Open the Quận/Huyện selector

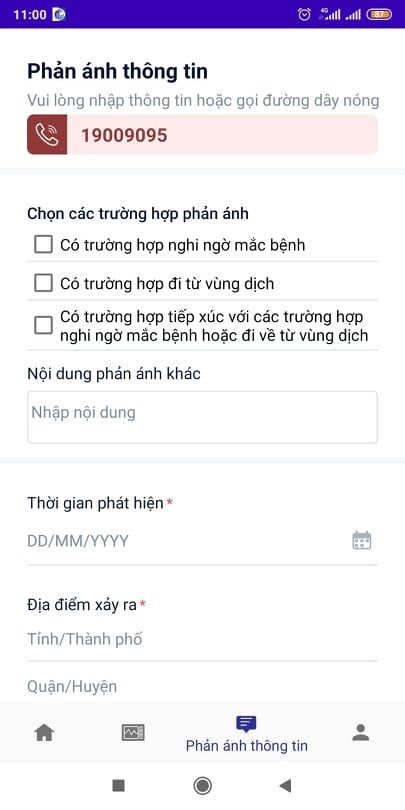202,686
